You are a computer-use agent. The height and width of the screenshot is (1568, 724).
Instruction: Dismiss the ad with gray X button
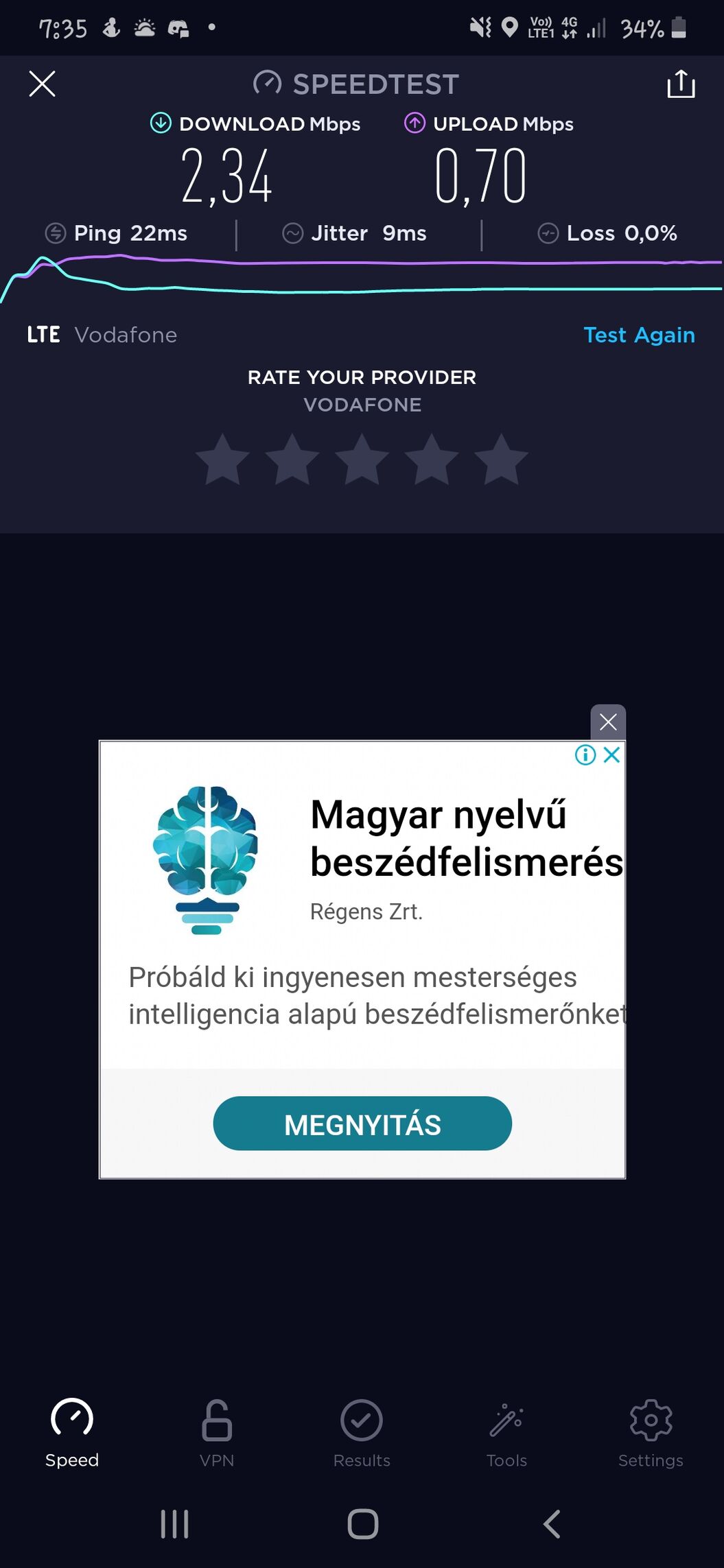pos(608,722)
